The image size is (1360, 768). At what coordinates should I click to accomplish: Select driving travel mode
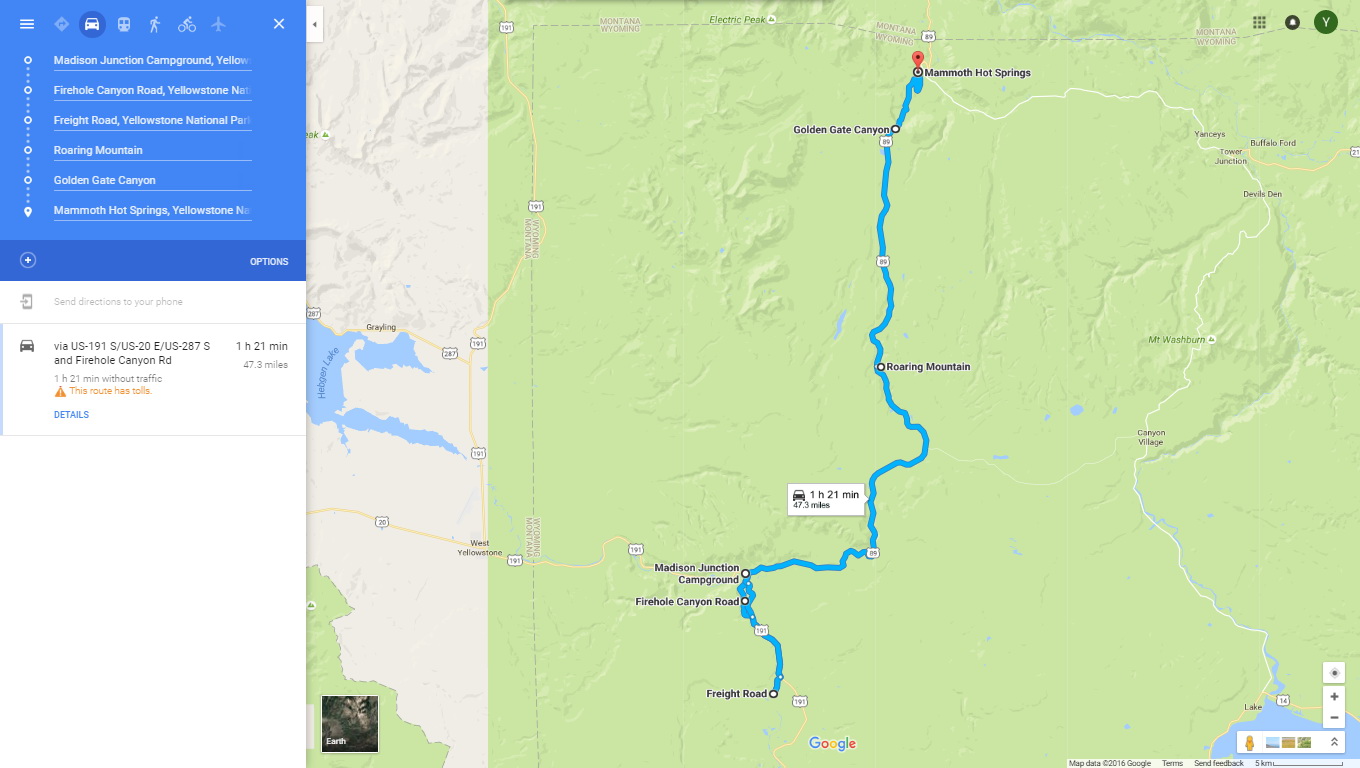[92, 24]
